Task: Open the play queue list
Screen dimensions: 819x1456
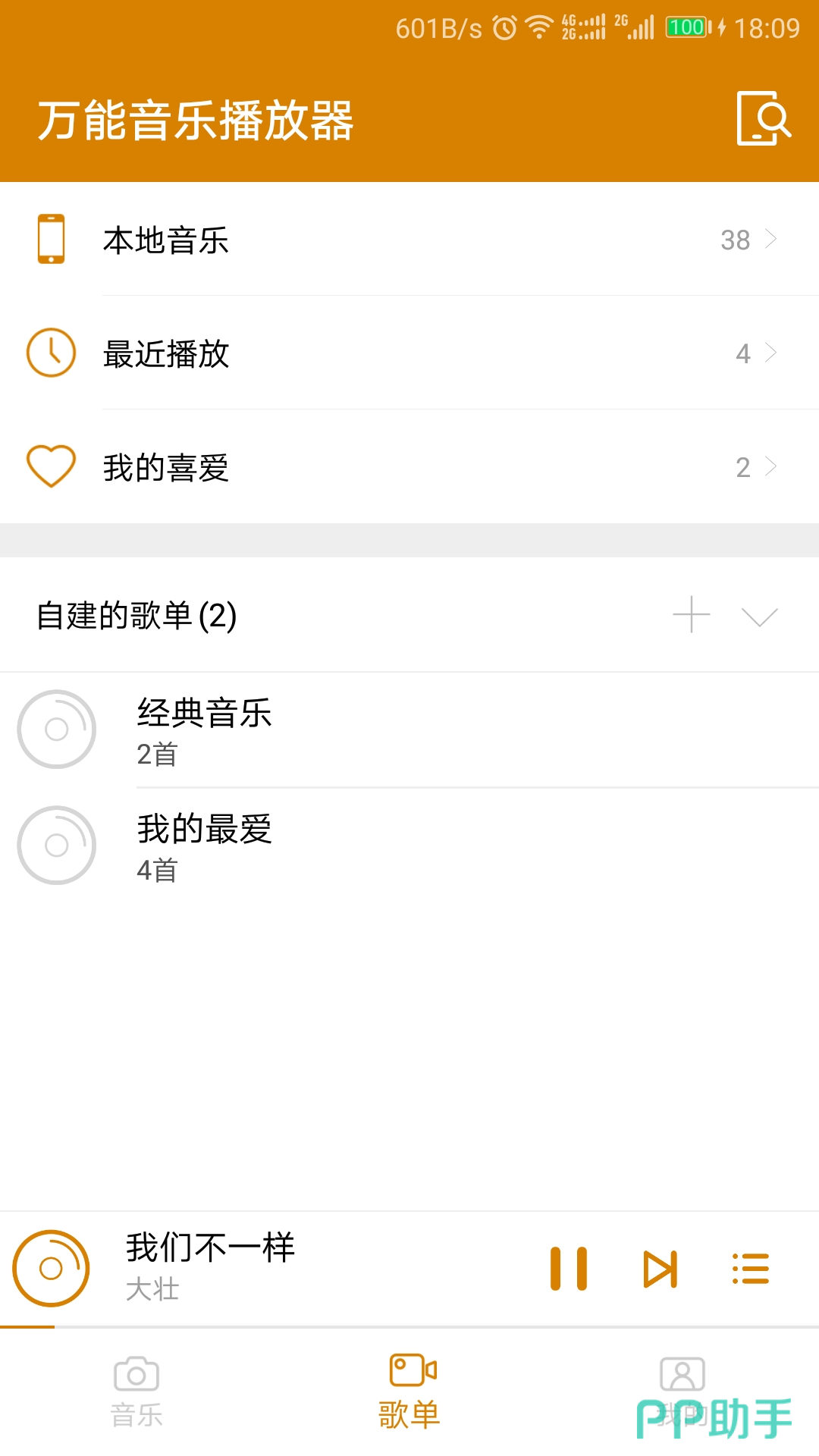Action: (751, 1269)
